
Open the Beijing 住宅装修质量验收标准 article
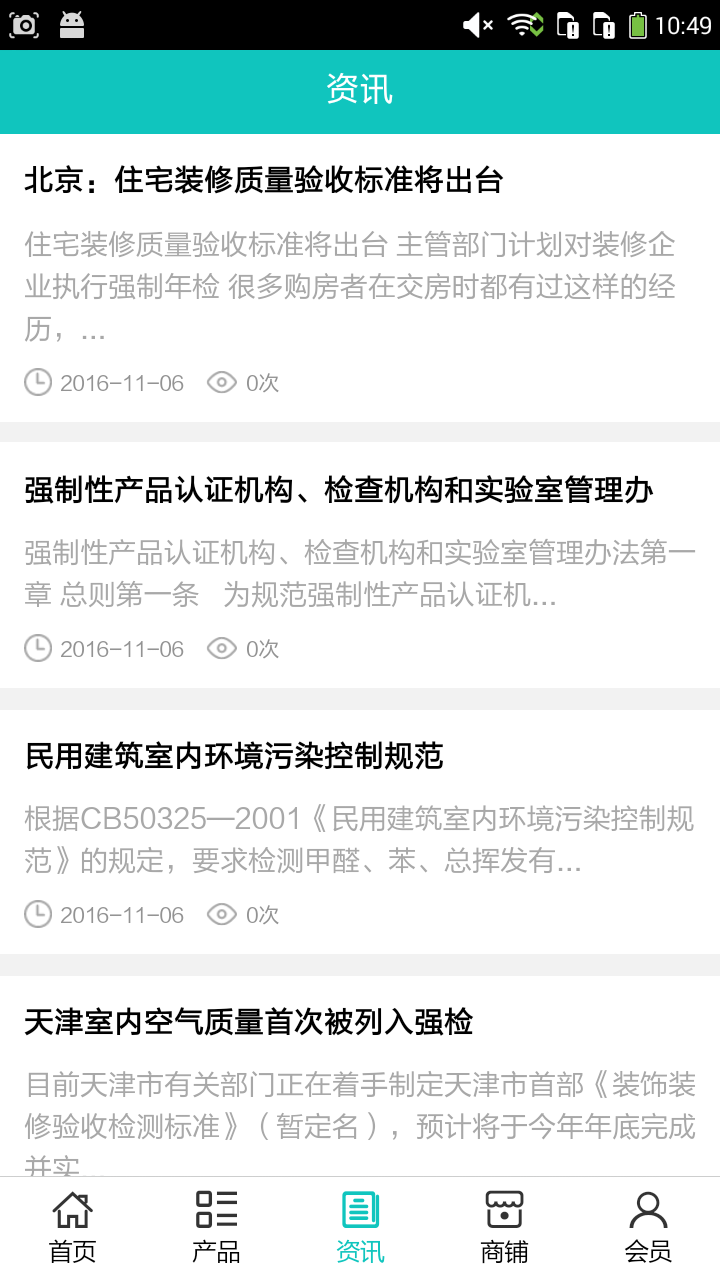pos(264,181)
